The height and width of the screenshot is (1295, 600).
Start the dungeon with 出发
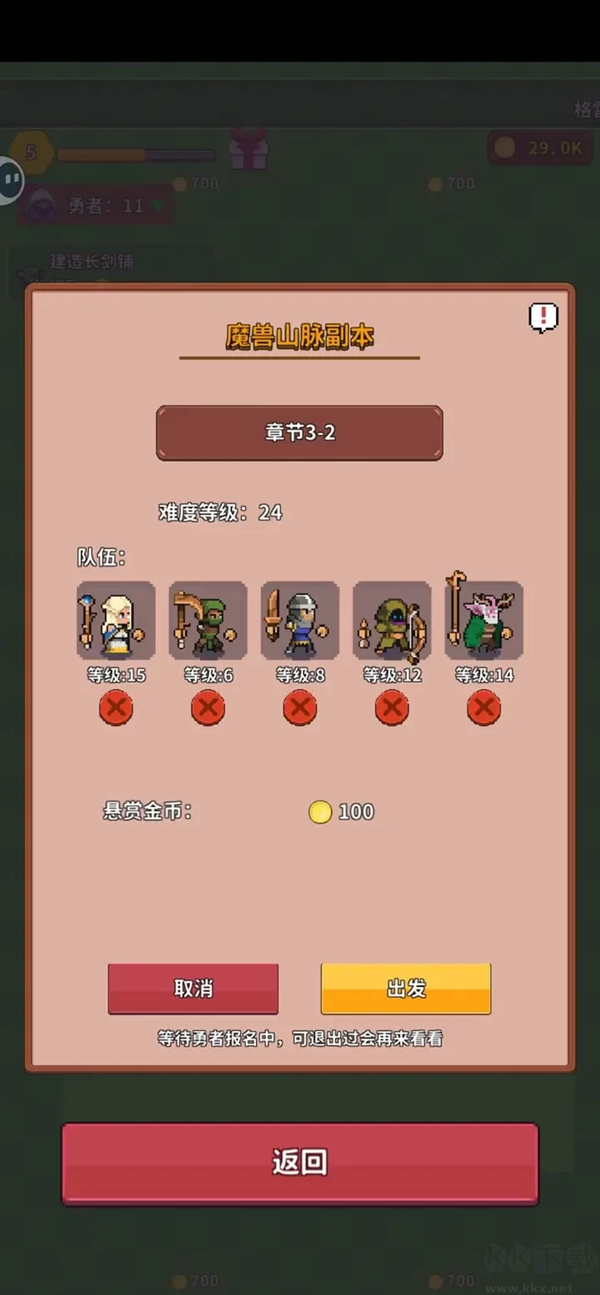pos(406,988)
